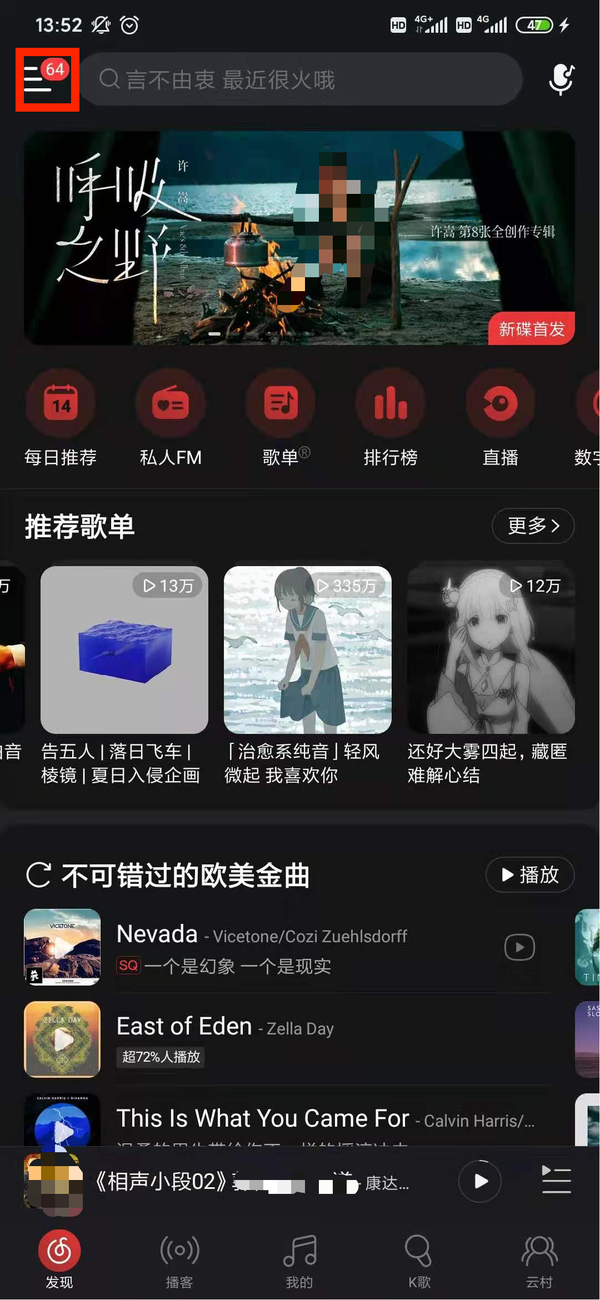
Task: Resume playback in the mini player
Action: [x=481, y=1181]
